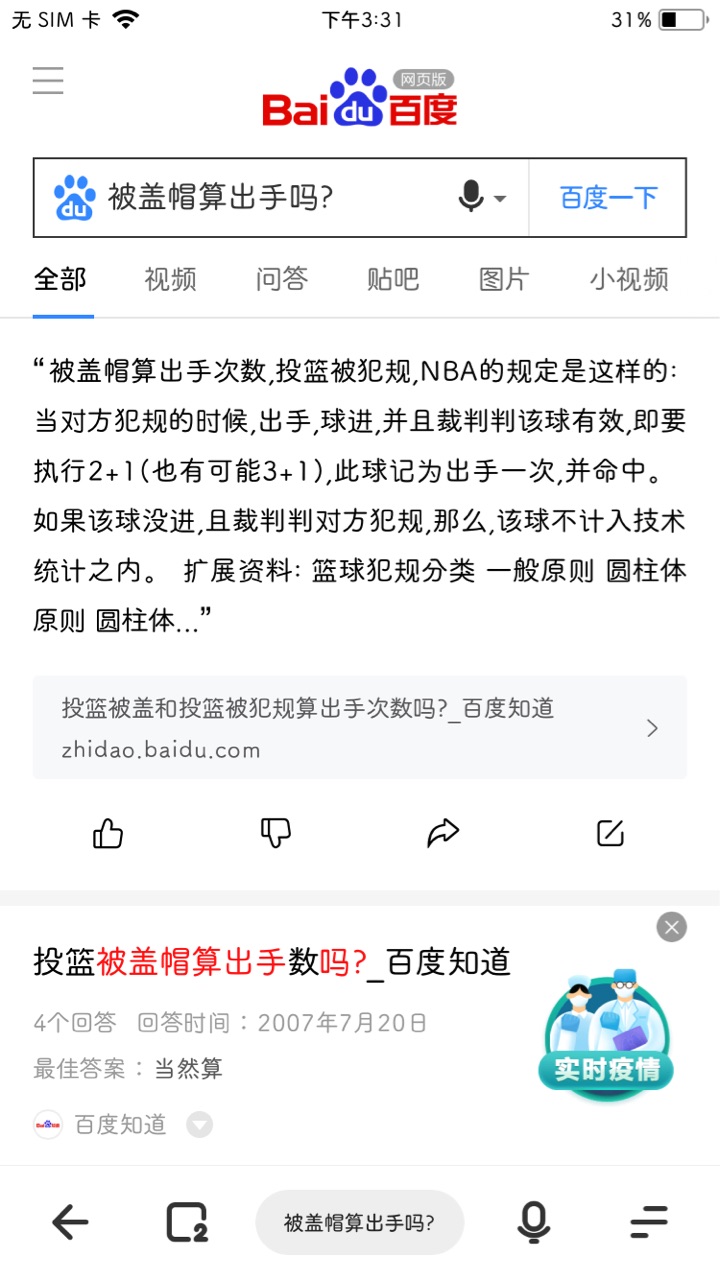Image resolution: width=720 pixels, height=1280 pixels.
Task: Share the featured answer
Action: click(x=443, y=833)
